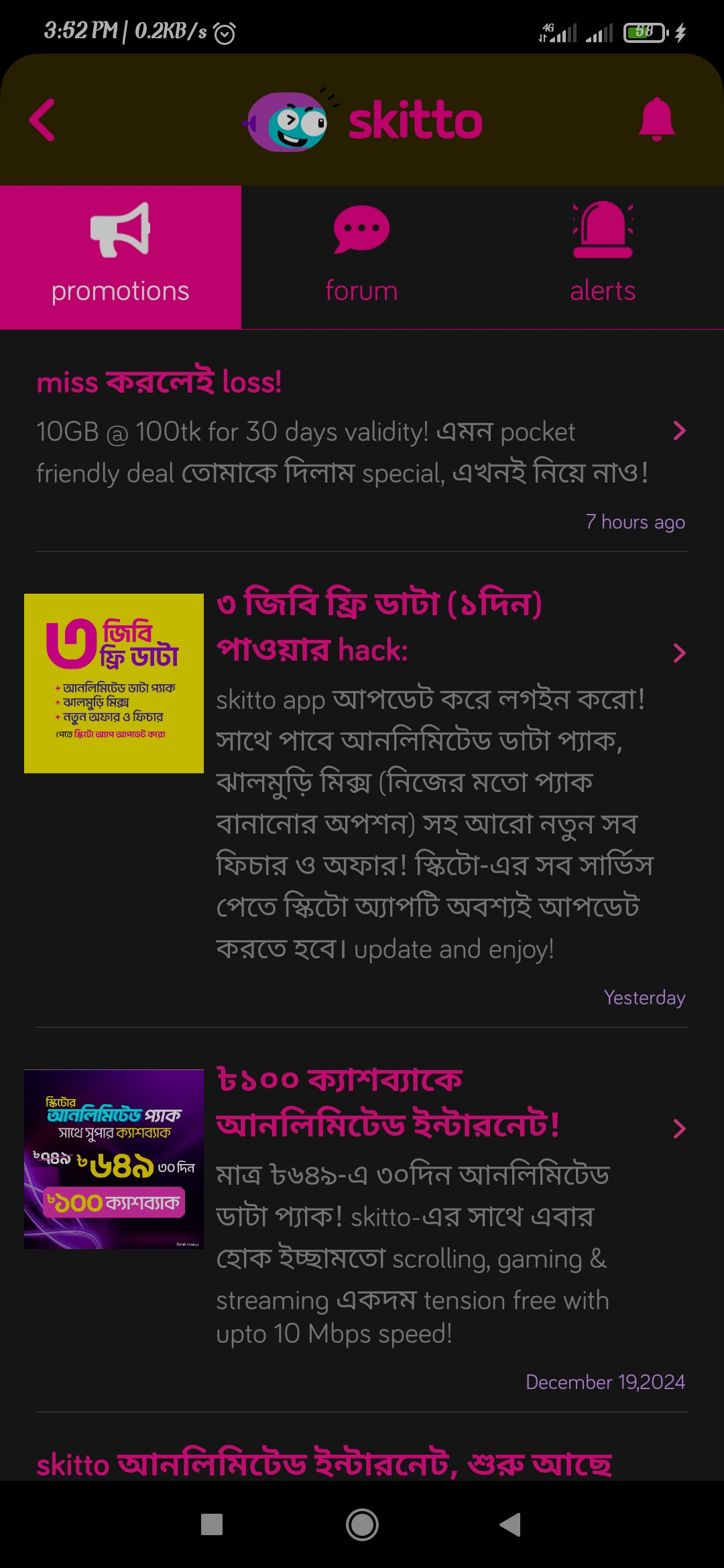Open the notifications bell
This screenshot has height=1568, width=724.
pyautogui.click(x=656, y=119)
